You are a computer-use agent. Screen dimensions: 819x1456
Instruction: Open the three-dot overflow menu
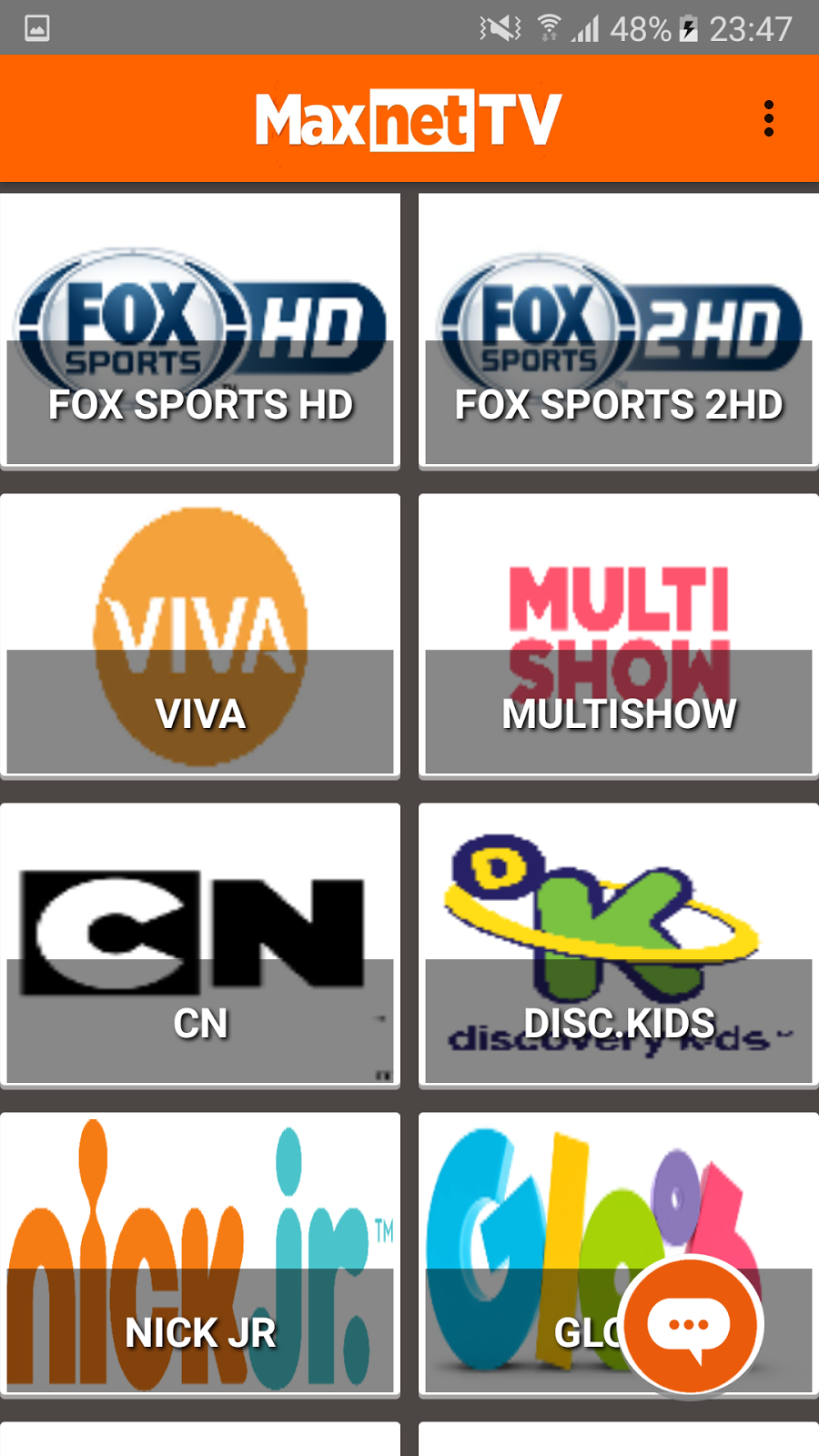click(x=769, y=118)
